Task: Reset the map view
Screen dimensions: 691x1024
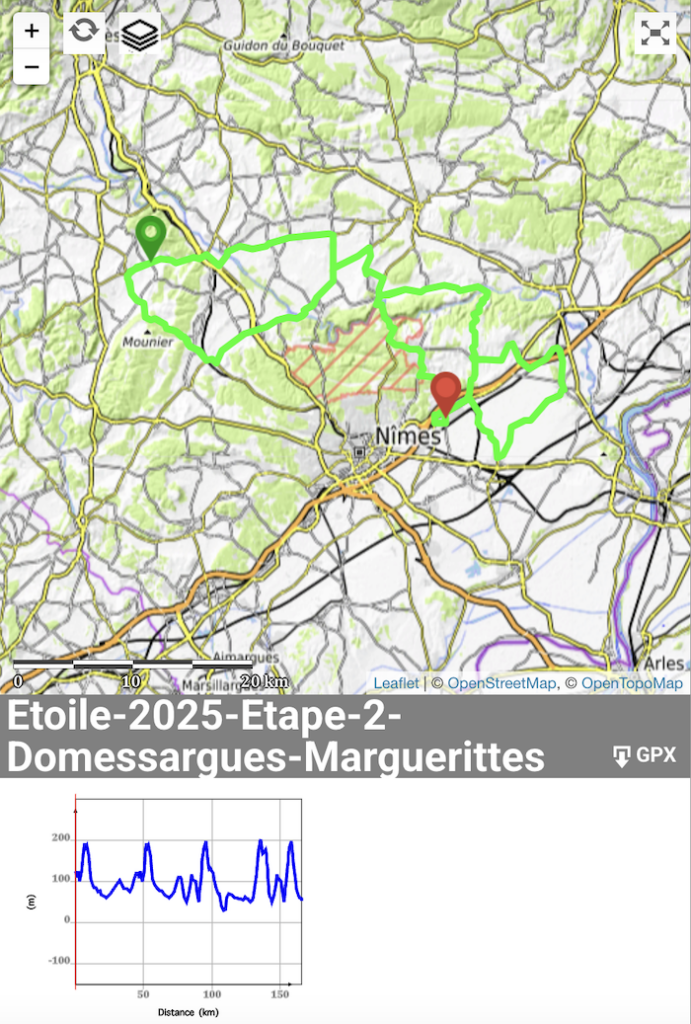Action: 84,33
